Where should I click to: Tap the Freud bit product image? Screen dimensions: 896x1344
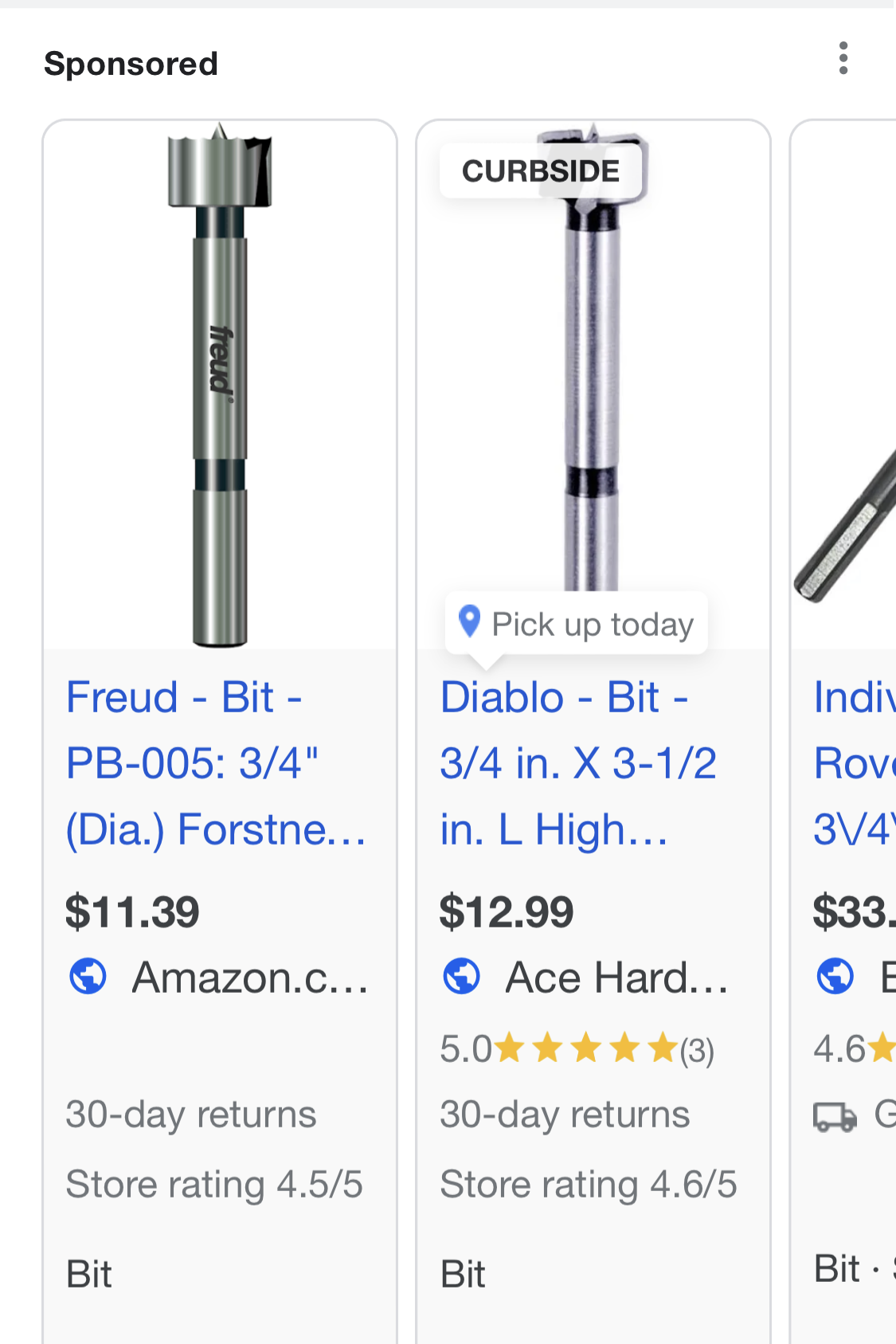click(x=220, y=385)
